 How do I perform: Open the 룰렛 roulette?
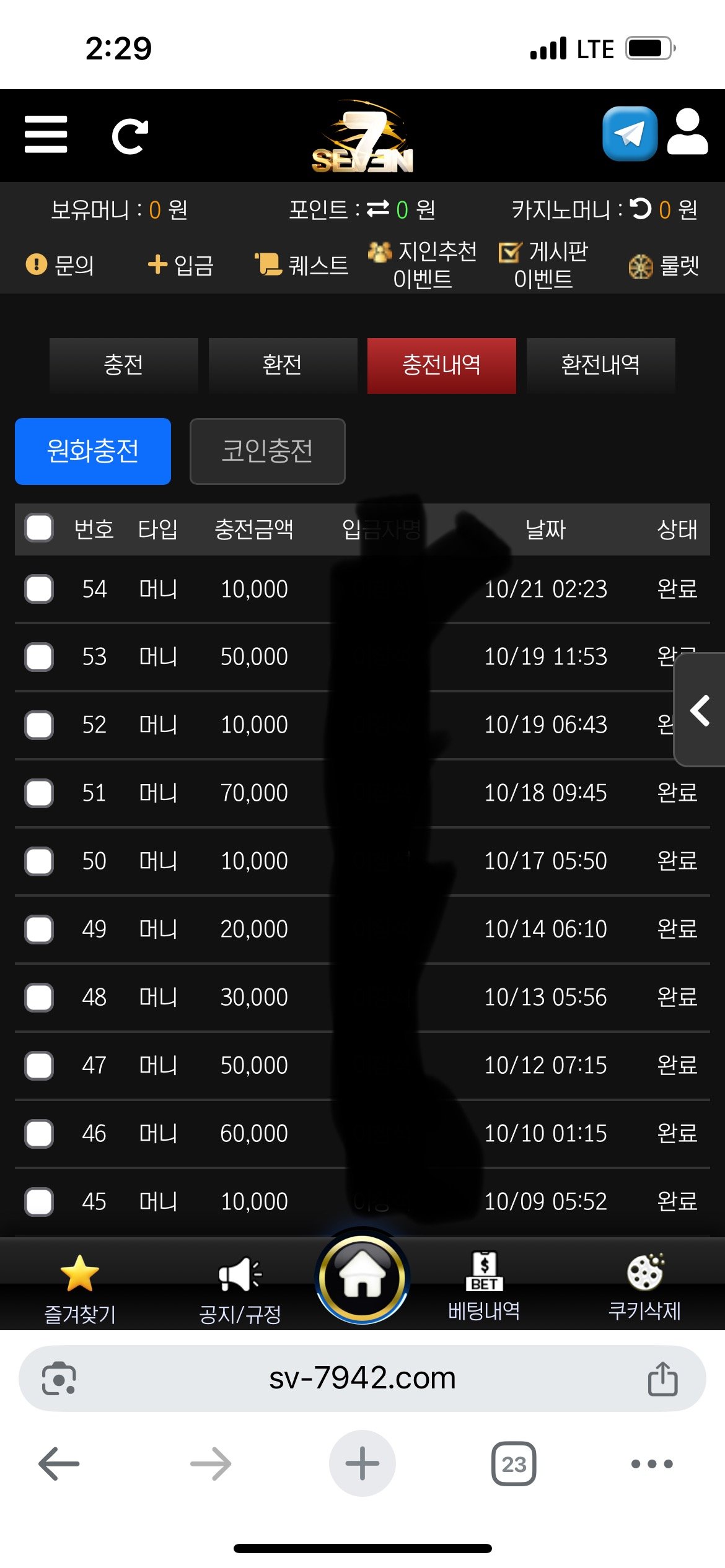(x=664, y=266)
